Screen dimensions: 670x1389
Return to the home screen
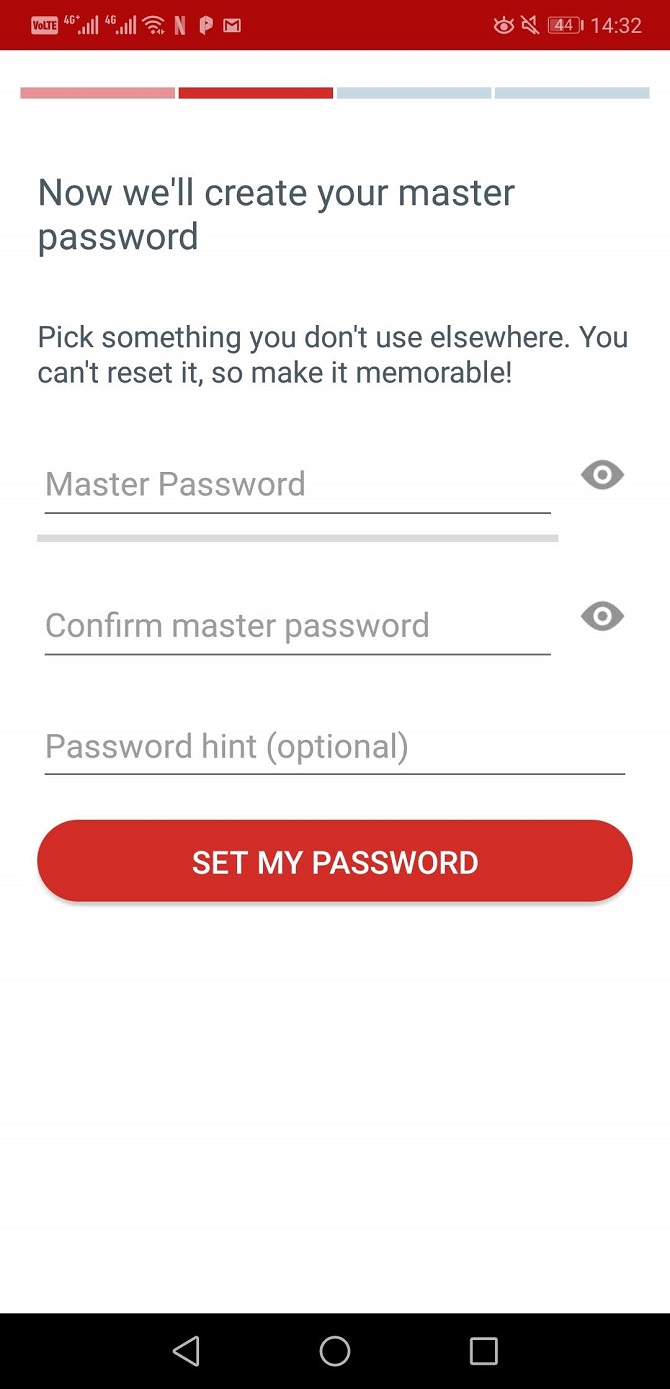335,1351
